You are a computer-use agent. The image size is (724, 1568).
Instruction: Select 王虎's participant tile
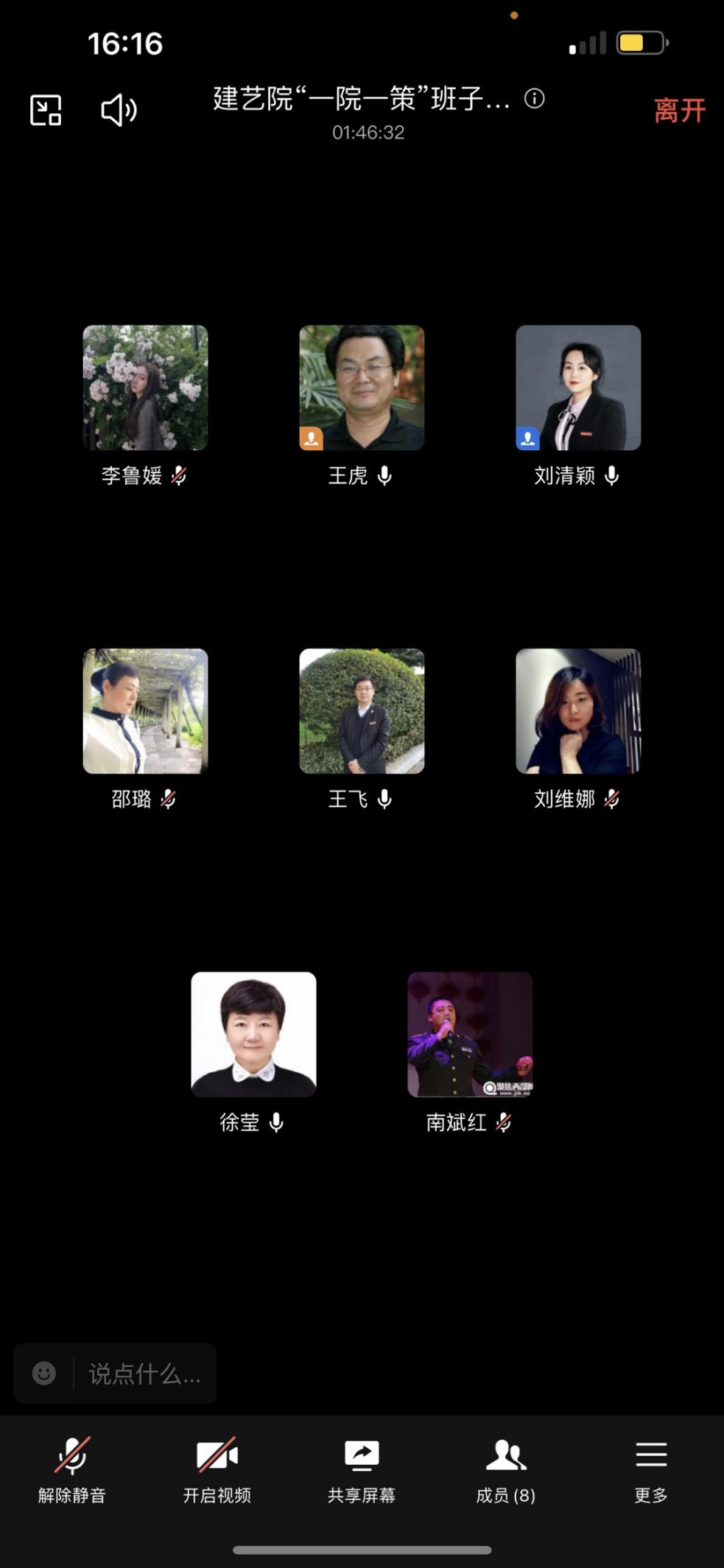pos(362,388)
